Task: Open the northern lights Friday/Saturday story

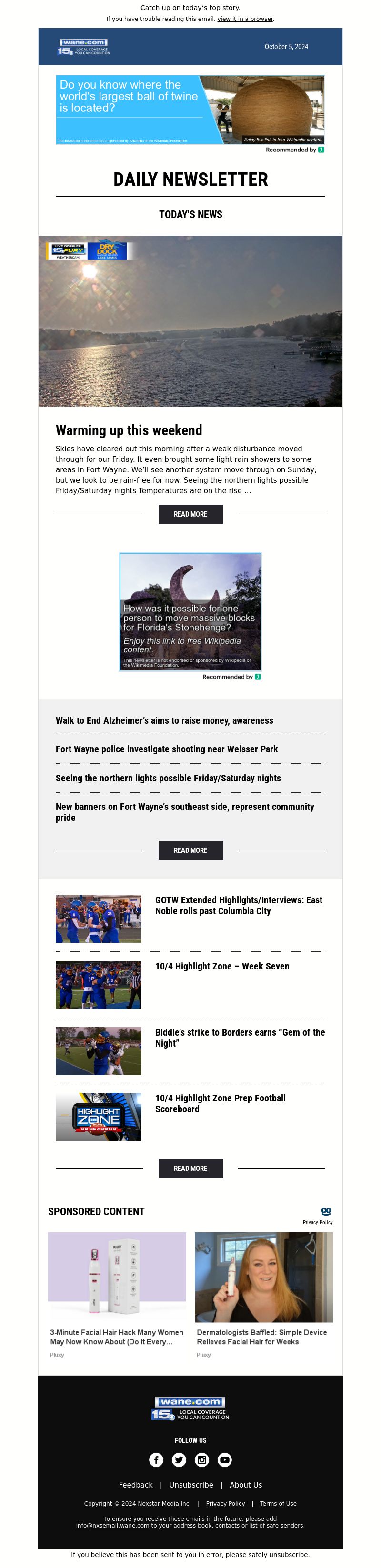Action: (x=168, y=778)
